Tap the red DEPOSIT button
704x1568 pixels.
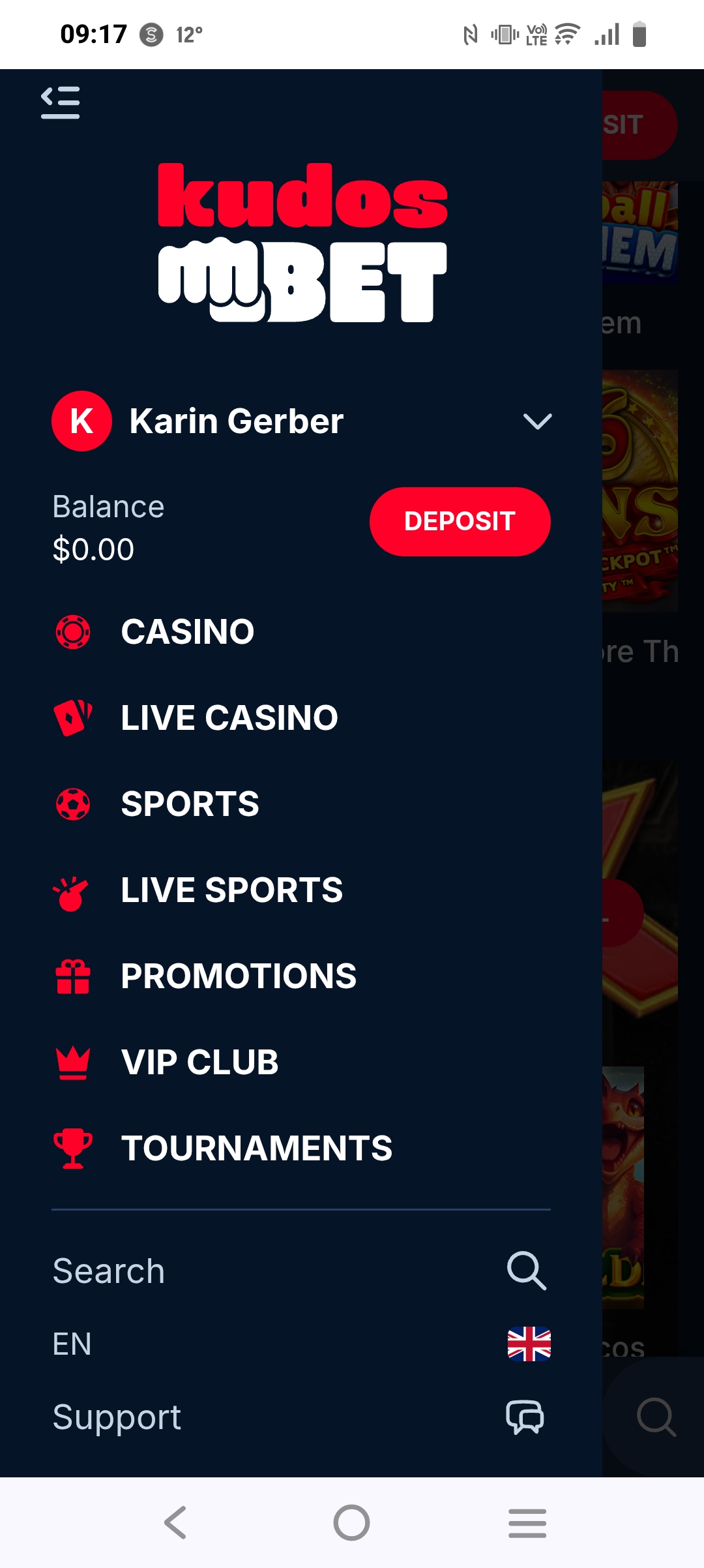(460, 521)
